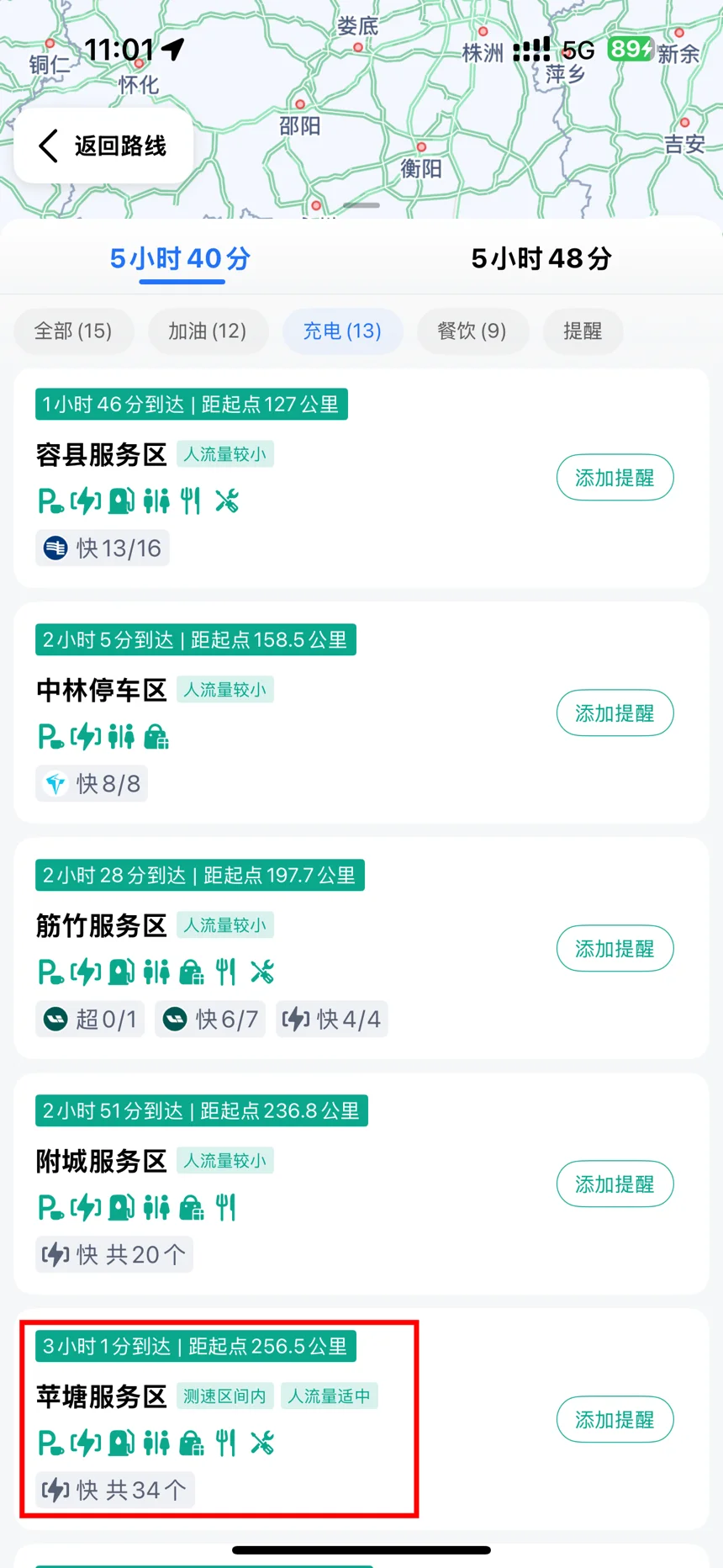Image resolution: width=723 pixels, height=1568 pixels.
Task: Show the 全部 (15) filter
Action: [x=73, y=331]
